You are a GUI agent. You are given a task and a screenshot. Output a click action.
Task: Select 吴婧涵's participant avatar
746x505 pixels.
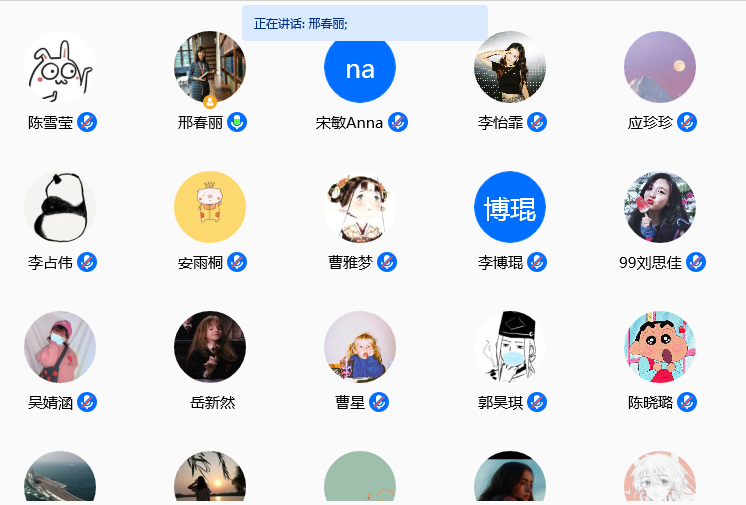click(60, 347)
